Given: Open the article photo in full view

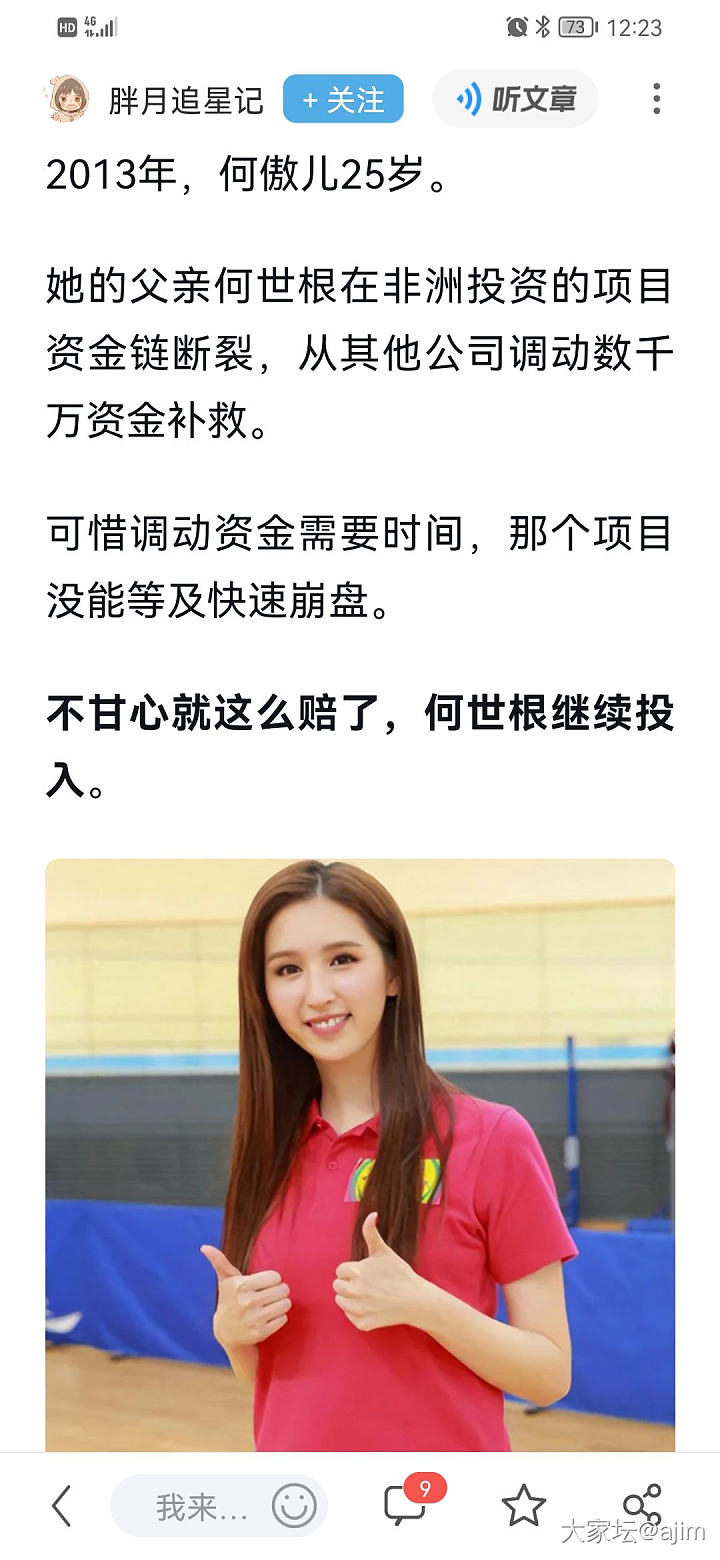Looking at the screenshot, I should coord(360,1150).
